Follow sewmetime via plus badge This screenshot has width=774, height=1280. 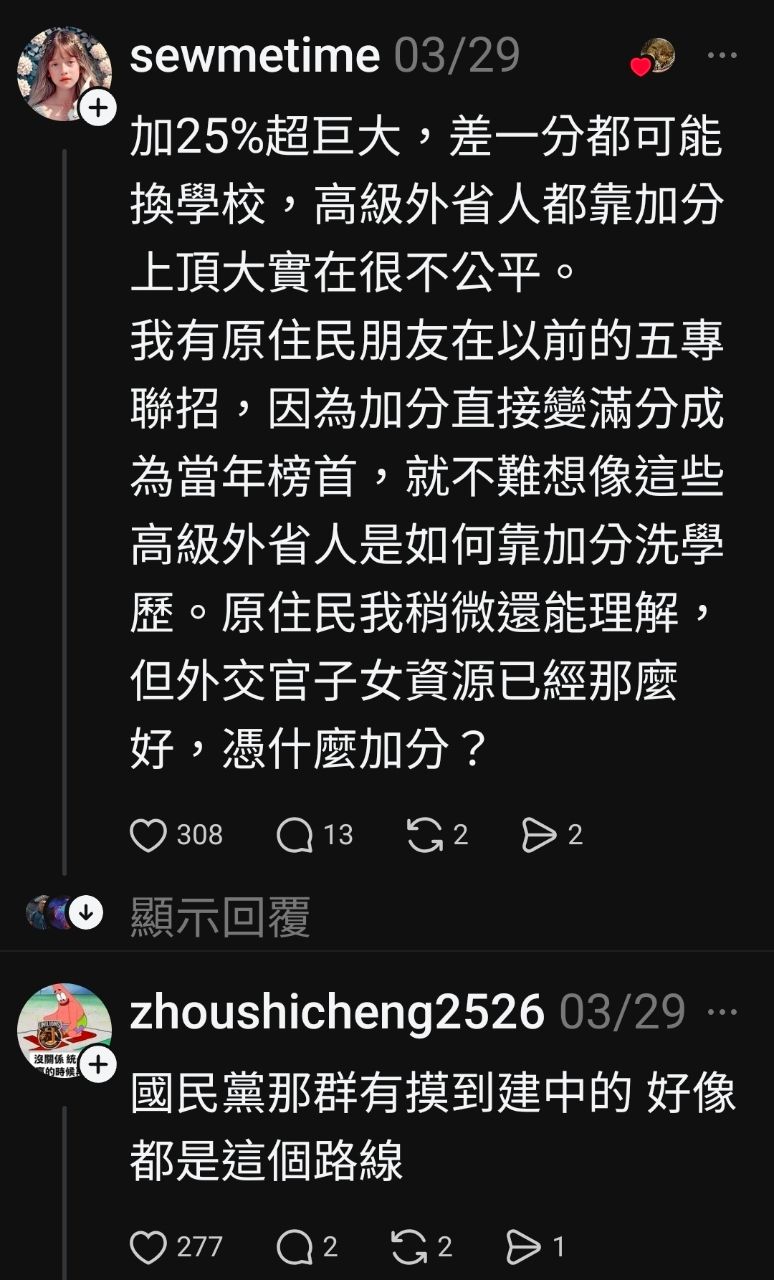point(98,108)
